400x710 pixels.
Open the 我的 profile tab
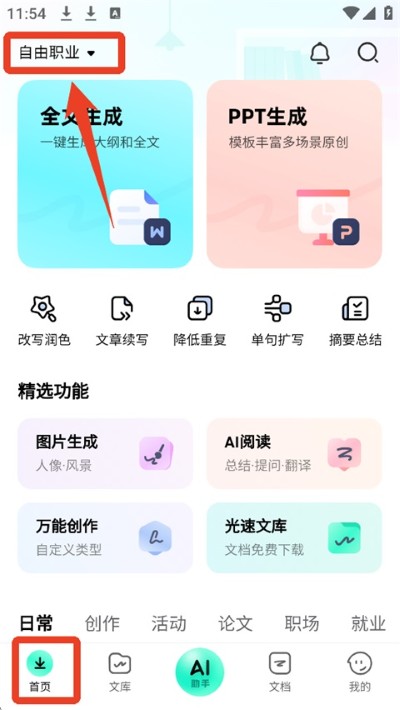360,672
